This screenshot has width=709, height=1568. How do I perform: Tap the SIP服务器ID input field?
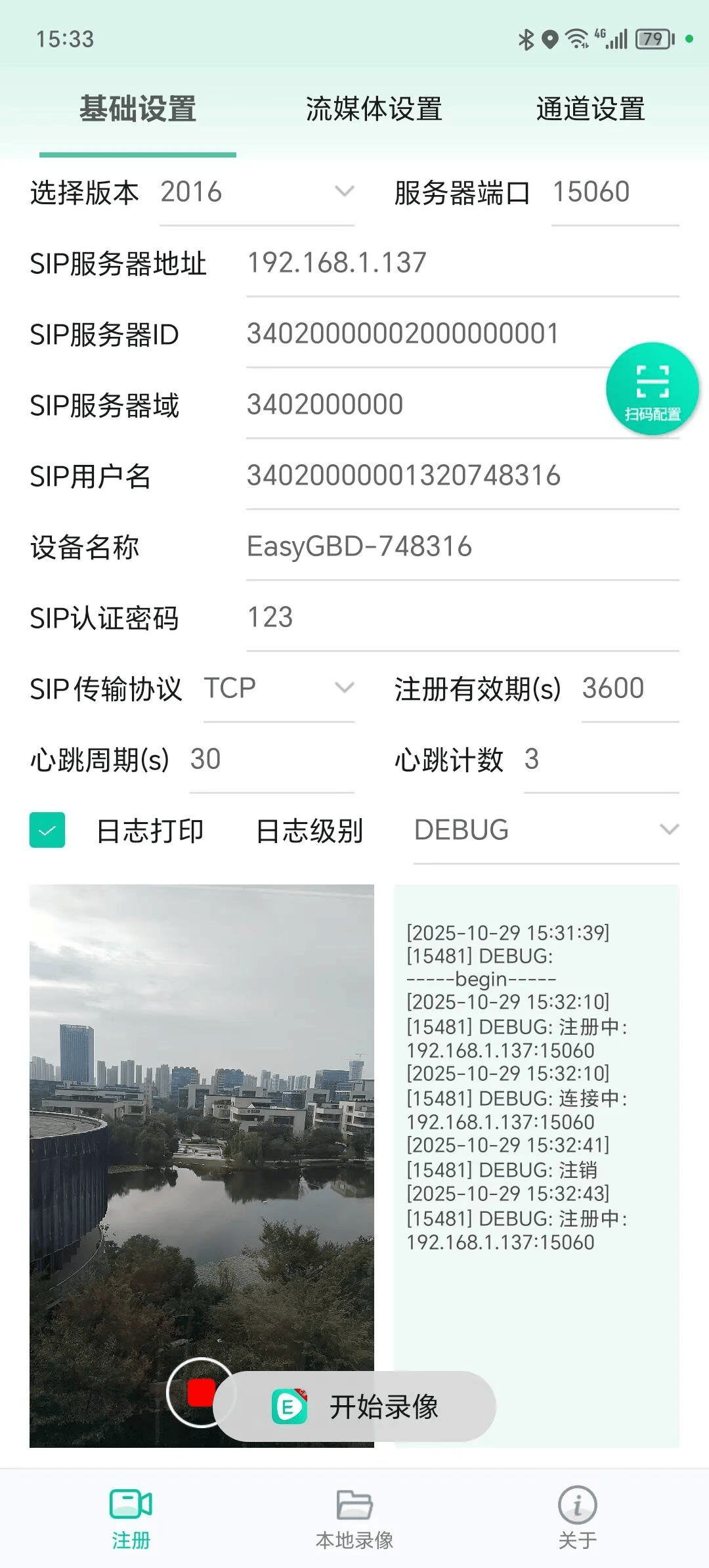(x=420, y=334)
